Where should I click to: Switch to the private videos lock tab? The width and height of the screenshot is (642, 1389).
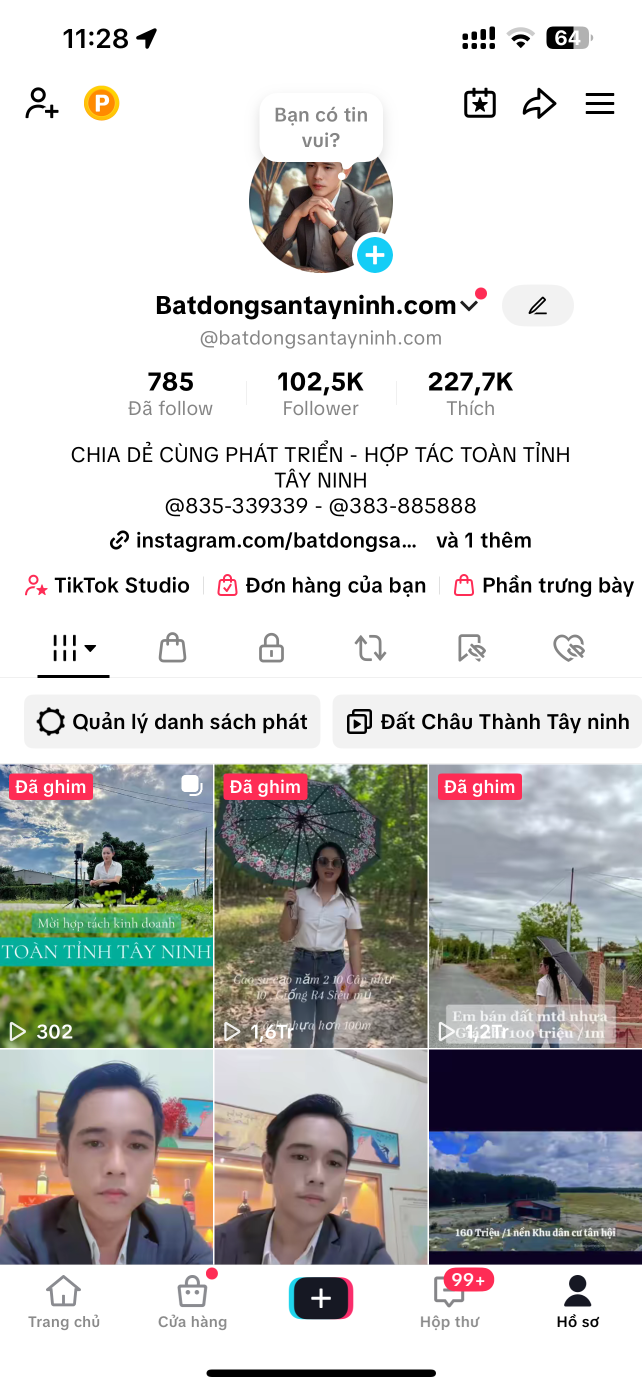pyautogui.click(x=271, y=648)
